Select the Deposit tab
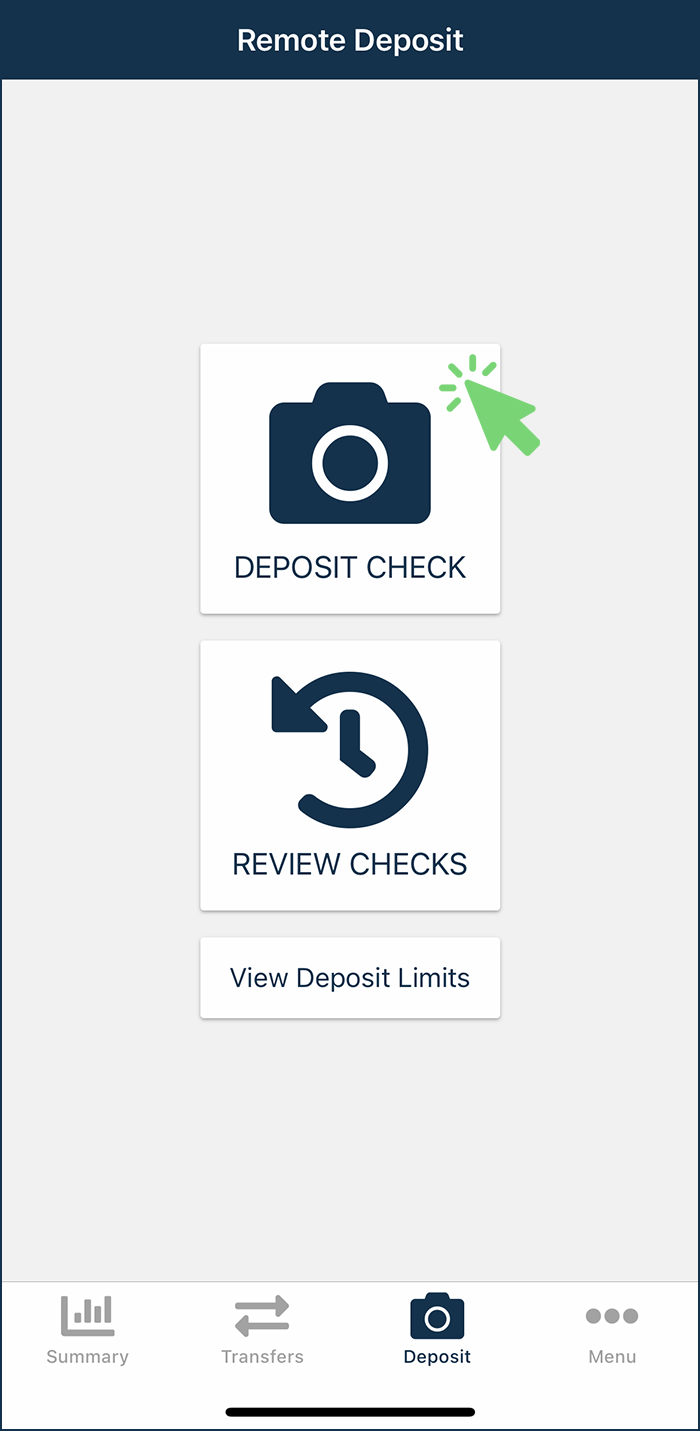The image size is (700, 1431). (x=437, y=1330)
